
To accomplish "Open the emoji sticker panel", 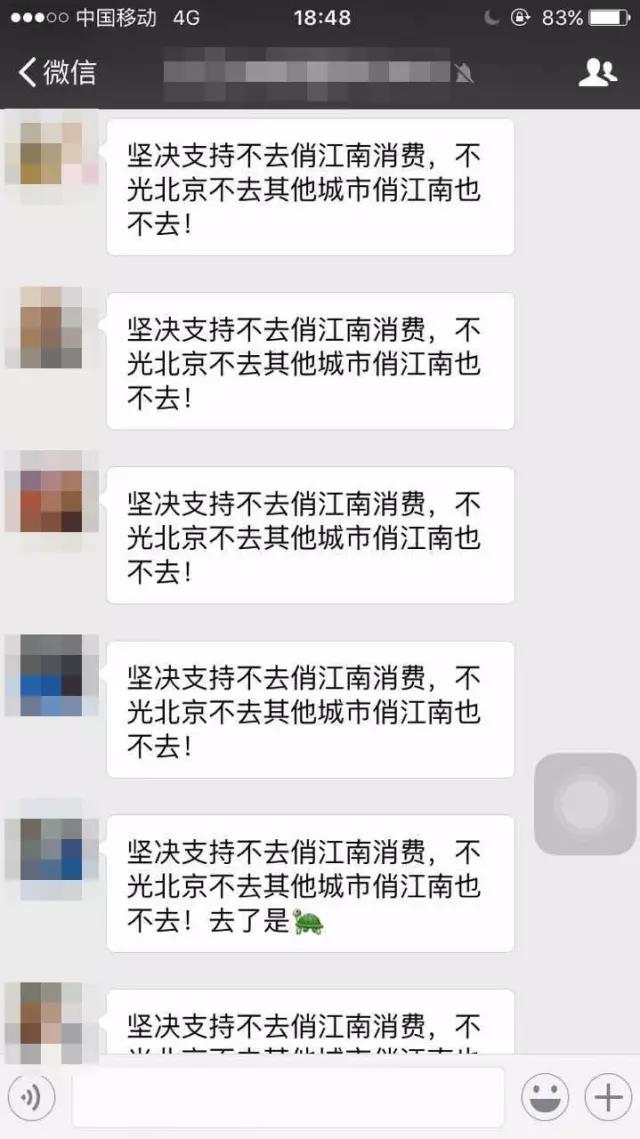I will 545,1098.
